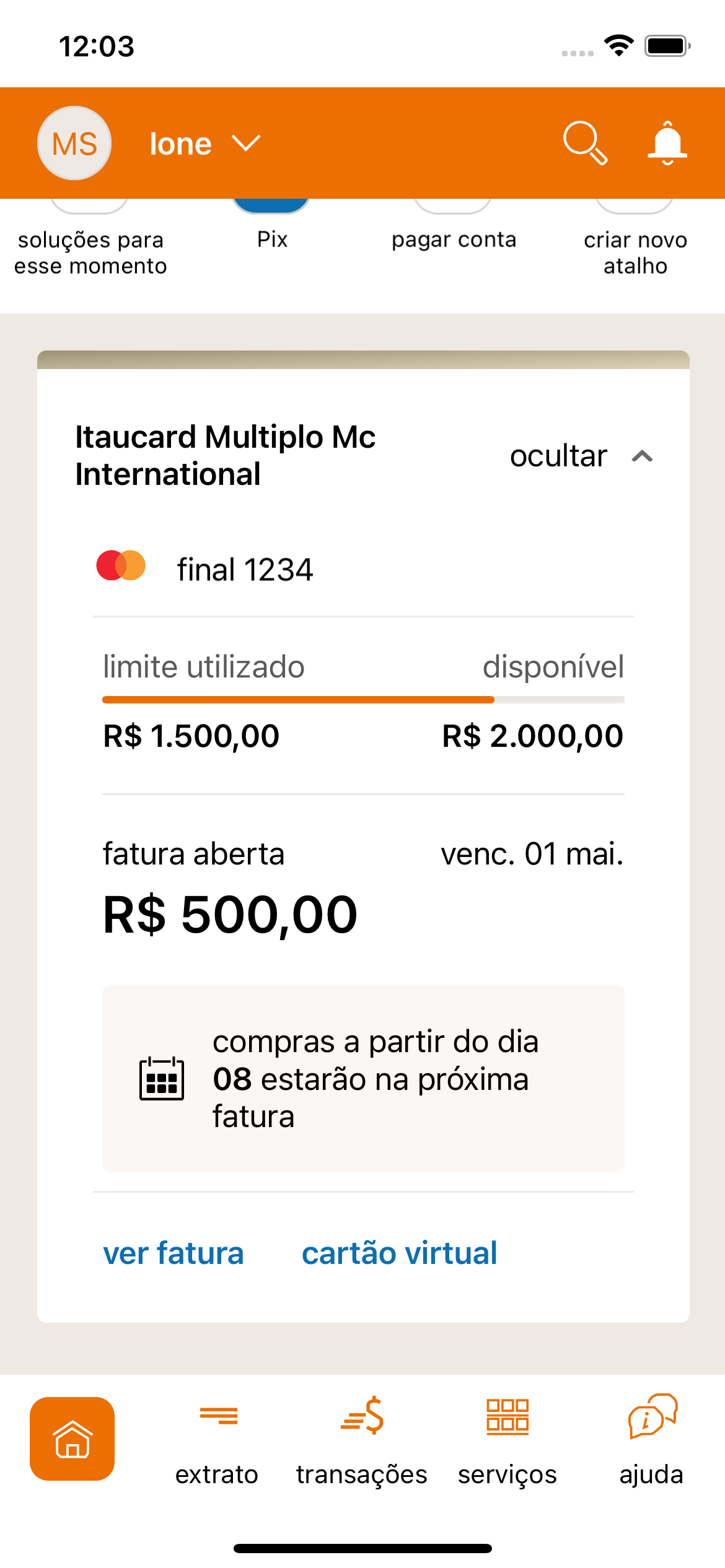This screenshot has width=725, height=1568.
Task: Open the ver fatura link
Action: 174,1253
